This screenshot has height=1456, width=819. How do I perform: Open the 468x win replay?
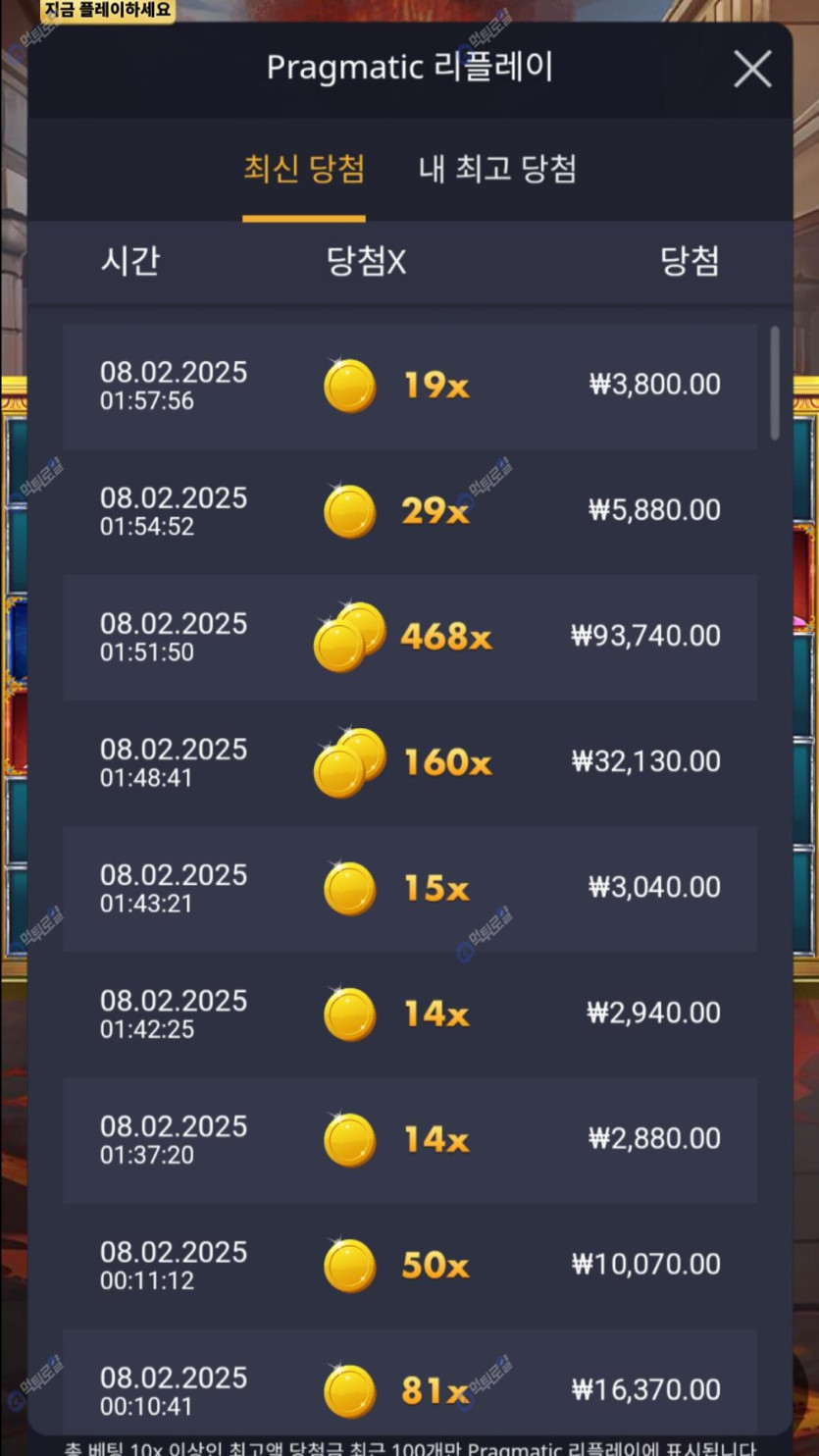[x=410, y=637]
